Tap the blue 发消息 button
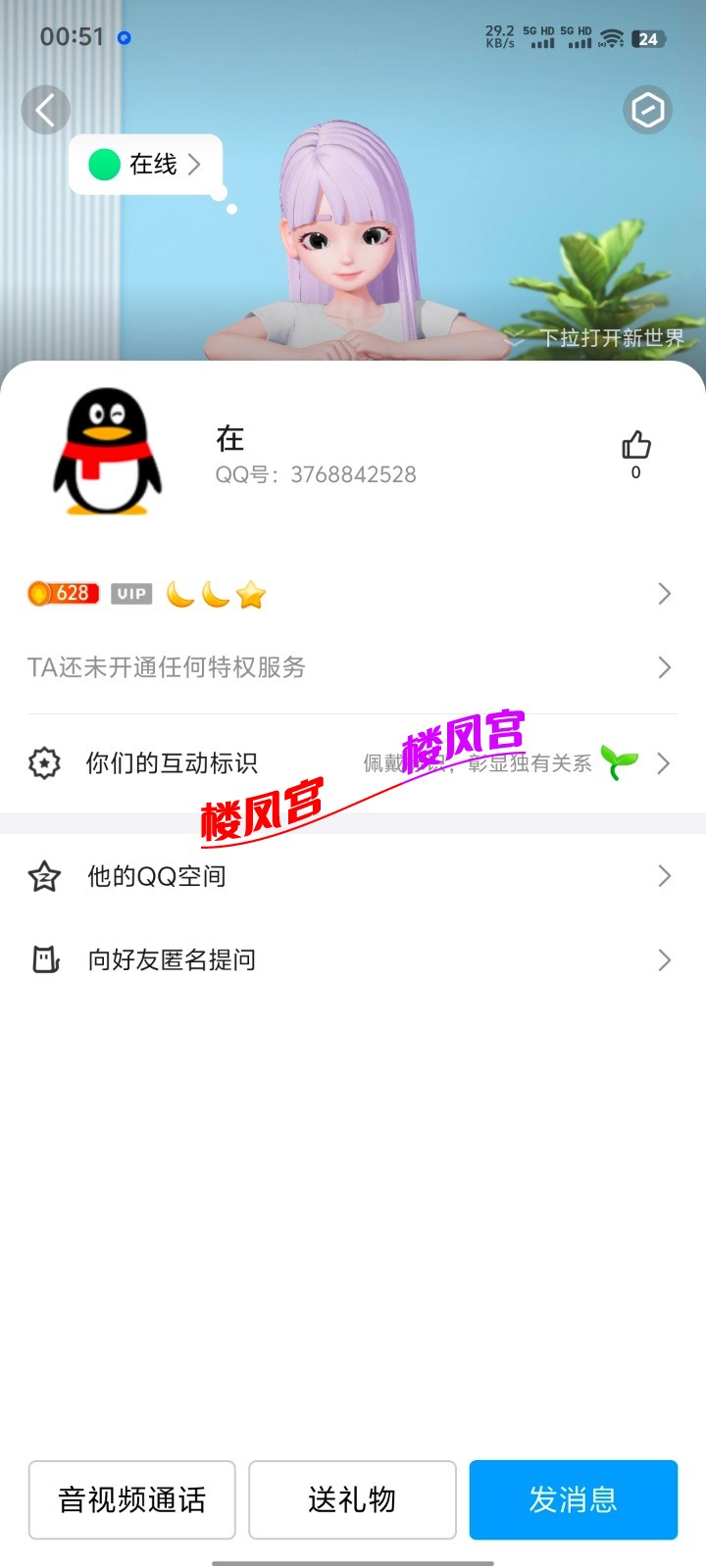The image size is (706, 1568). 574,1499
